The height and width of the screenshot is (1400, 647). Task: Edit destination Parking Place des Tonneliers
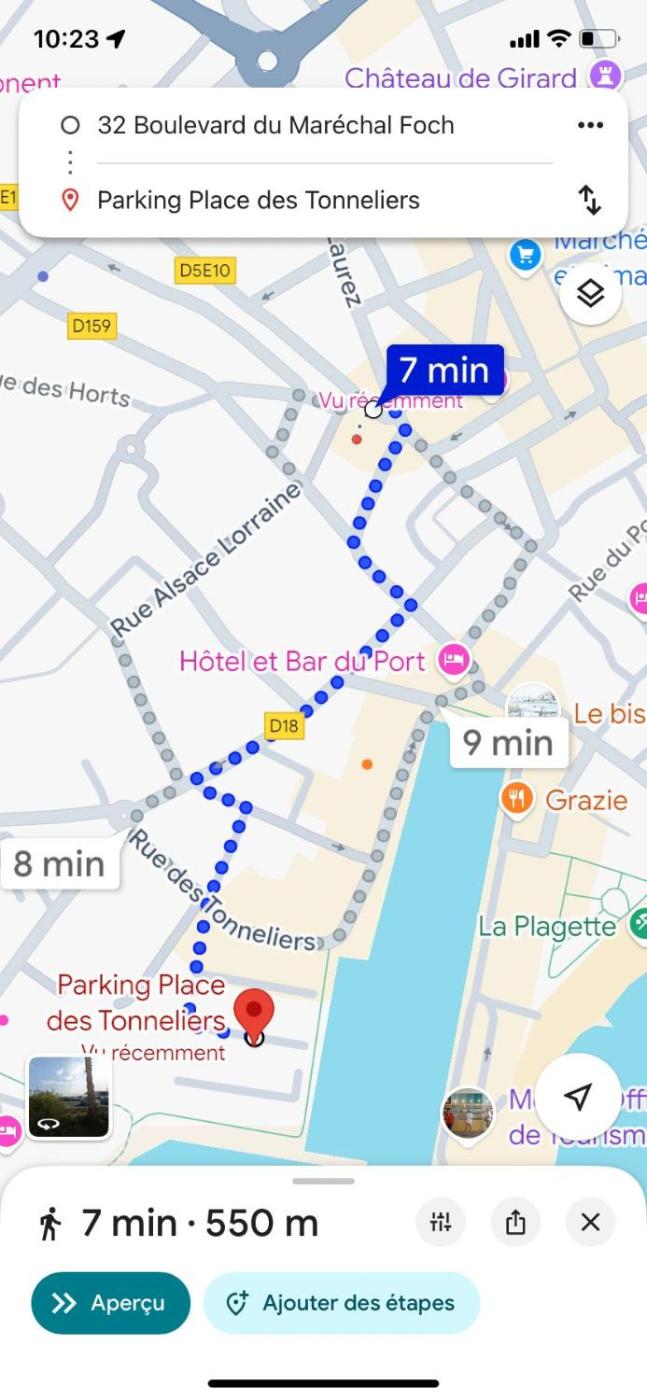coord(258,200)
